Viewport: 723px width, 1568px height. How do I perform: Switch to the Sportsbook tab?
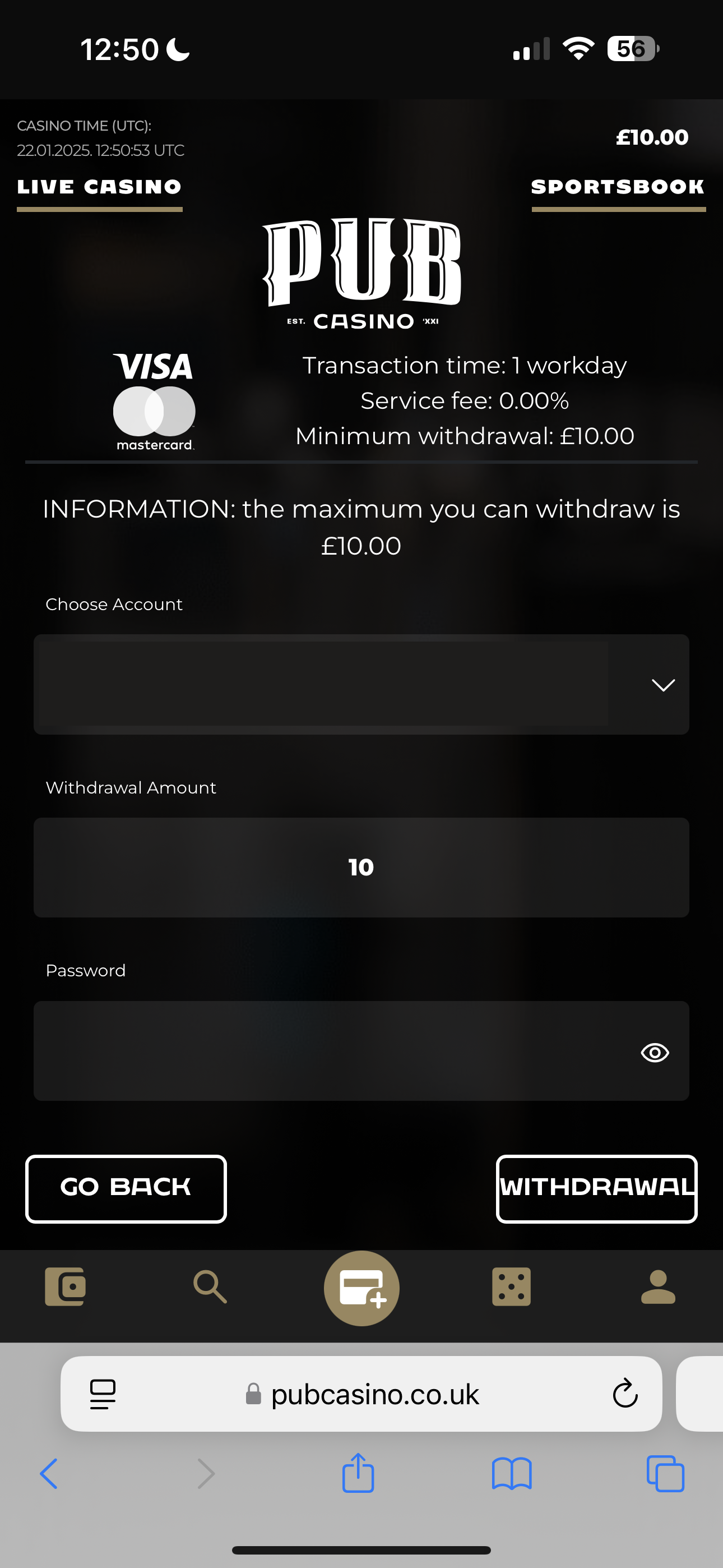(x=618, y=187)
